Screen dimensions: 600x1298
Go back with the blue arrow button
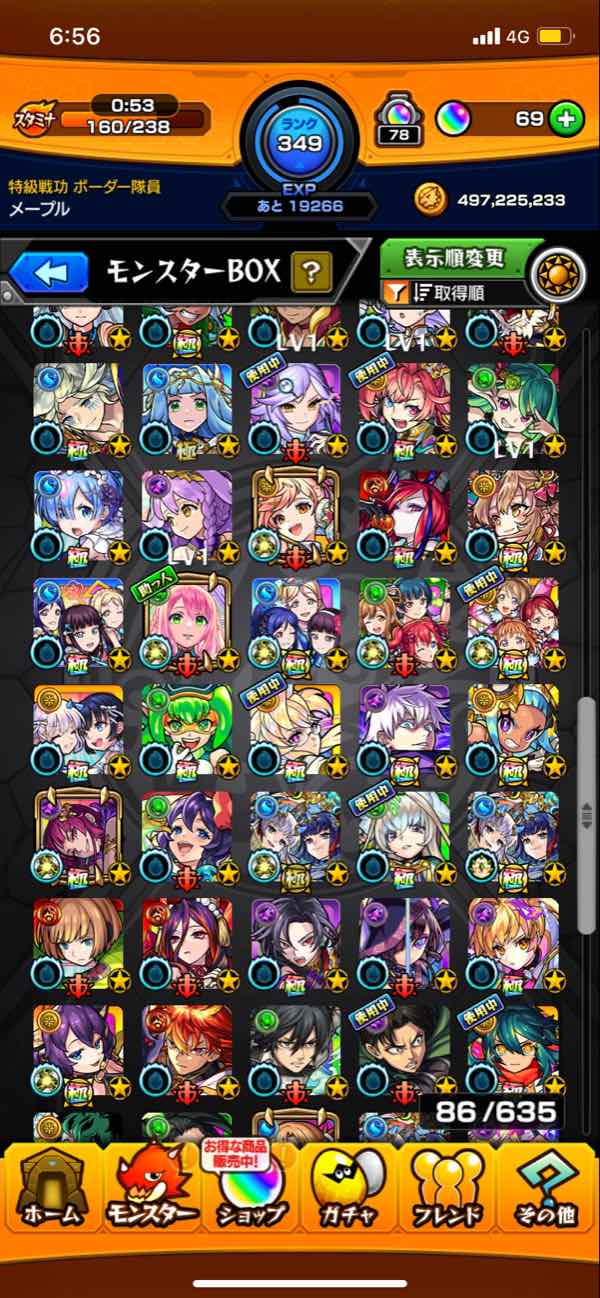[x=49, y=271]
